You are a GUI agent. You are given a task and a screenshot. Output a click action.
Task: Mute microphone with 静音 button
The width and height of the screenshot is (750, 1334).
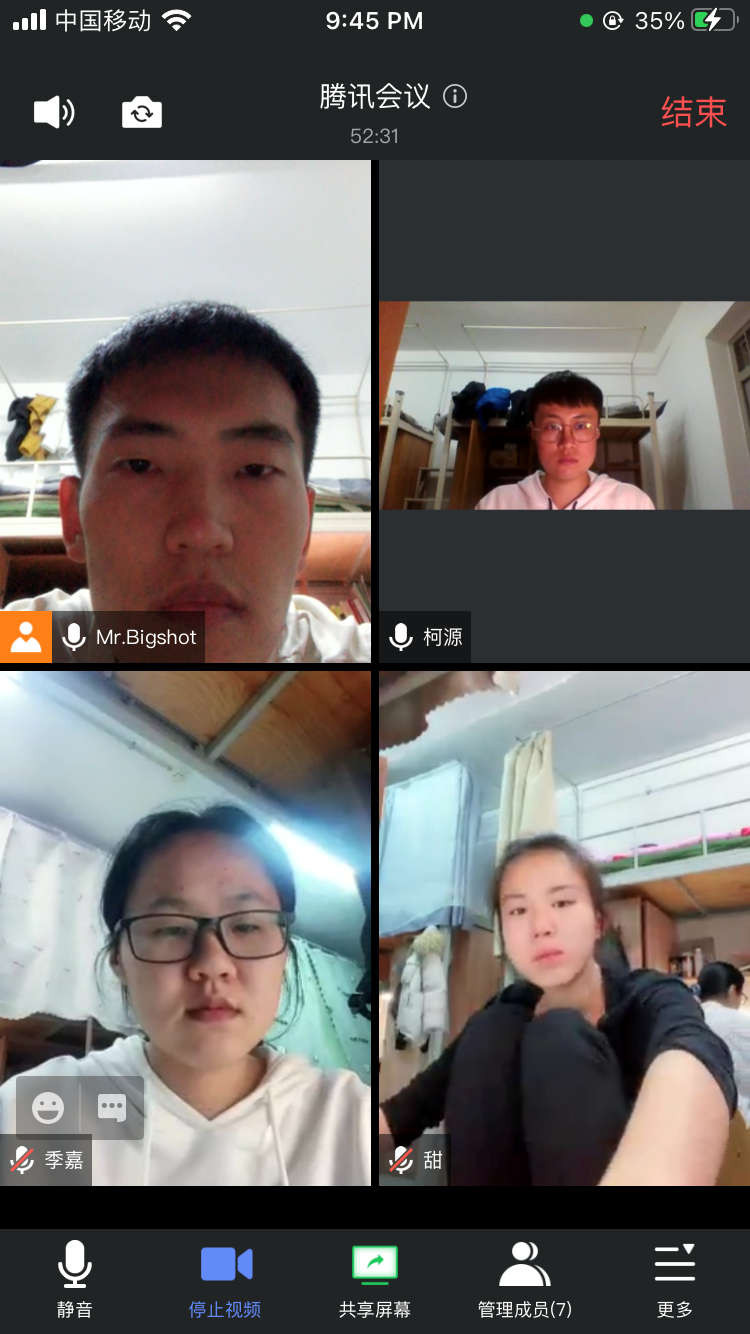[75, 1278]
